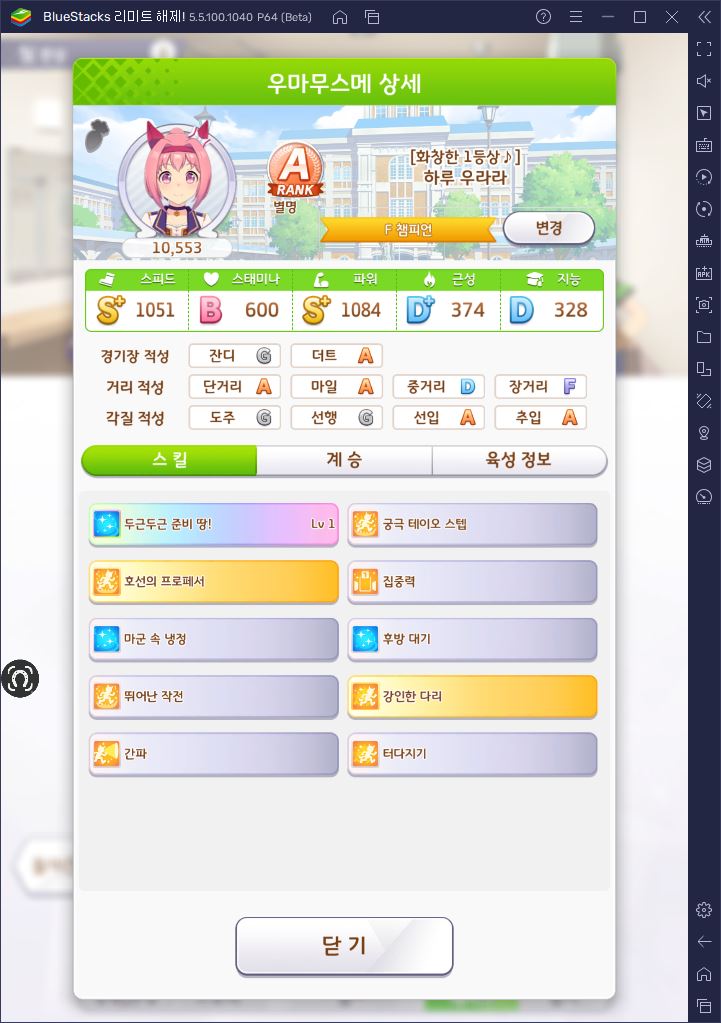Select the 마군 속 냉정 skill
The image size is (721, 1023).
214,638
